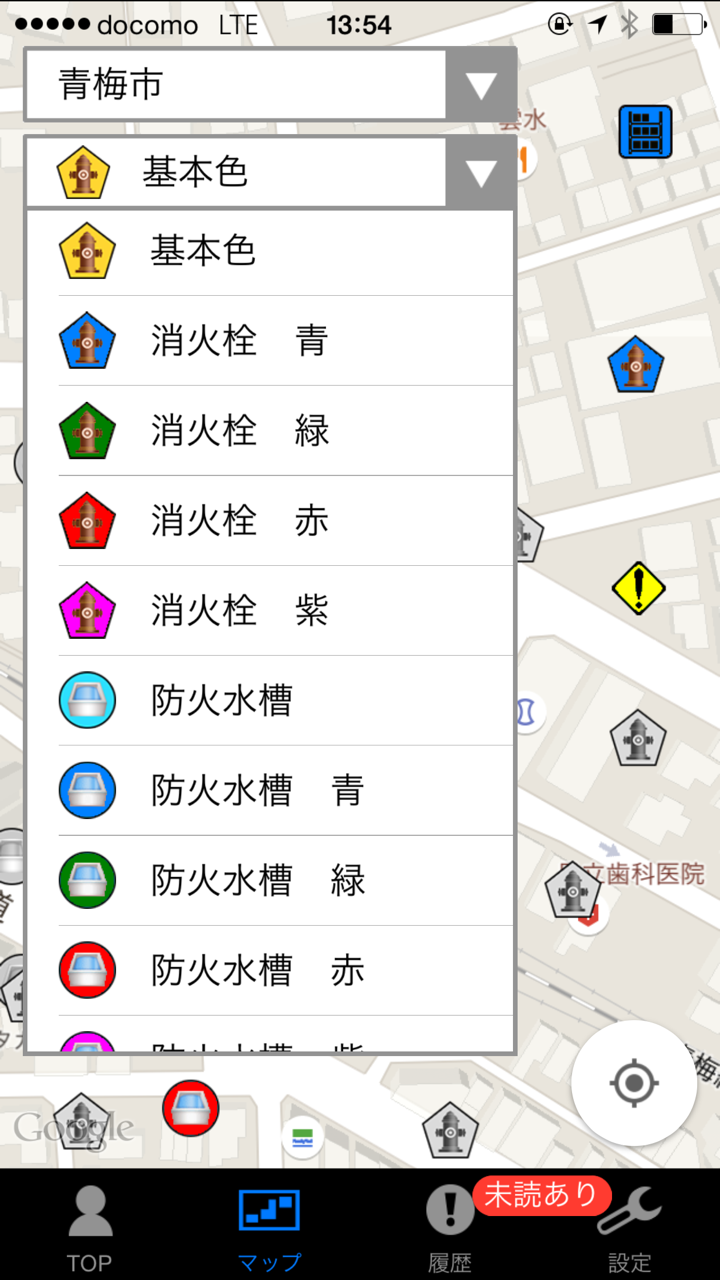720x1280 pixels.
Task: Tap the blue building icon on map
Action: [x=645, y=132]
